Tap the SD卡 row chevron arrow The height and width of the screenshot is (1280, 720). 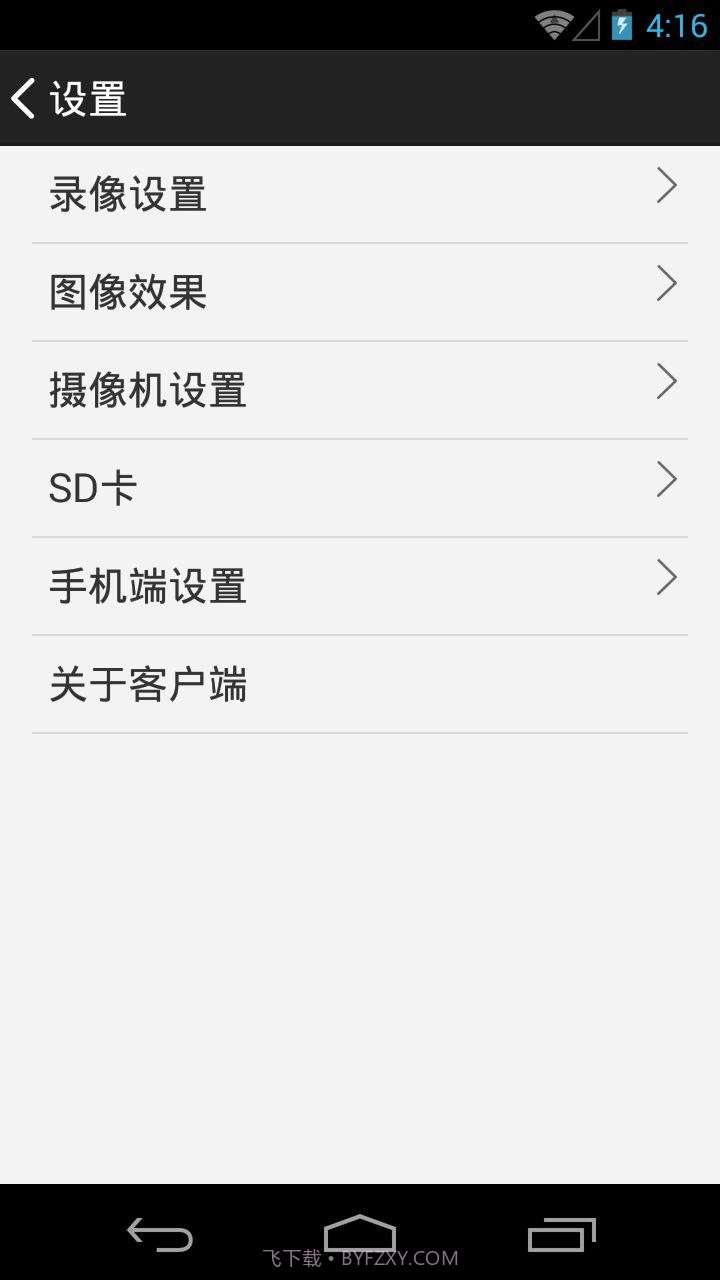pos(666,478)
